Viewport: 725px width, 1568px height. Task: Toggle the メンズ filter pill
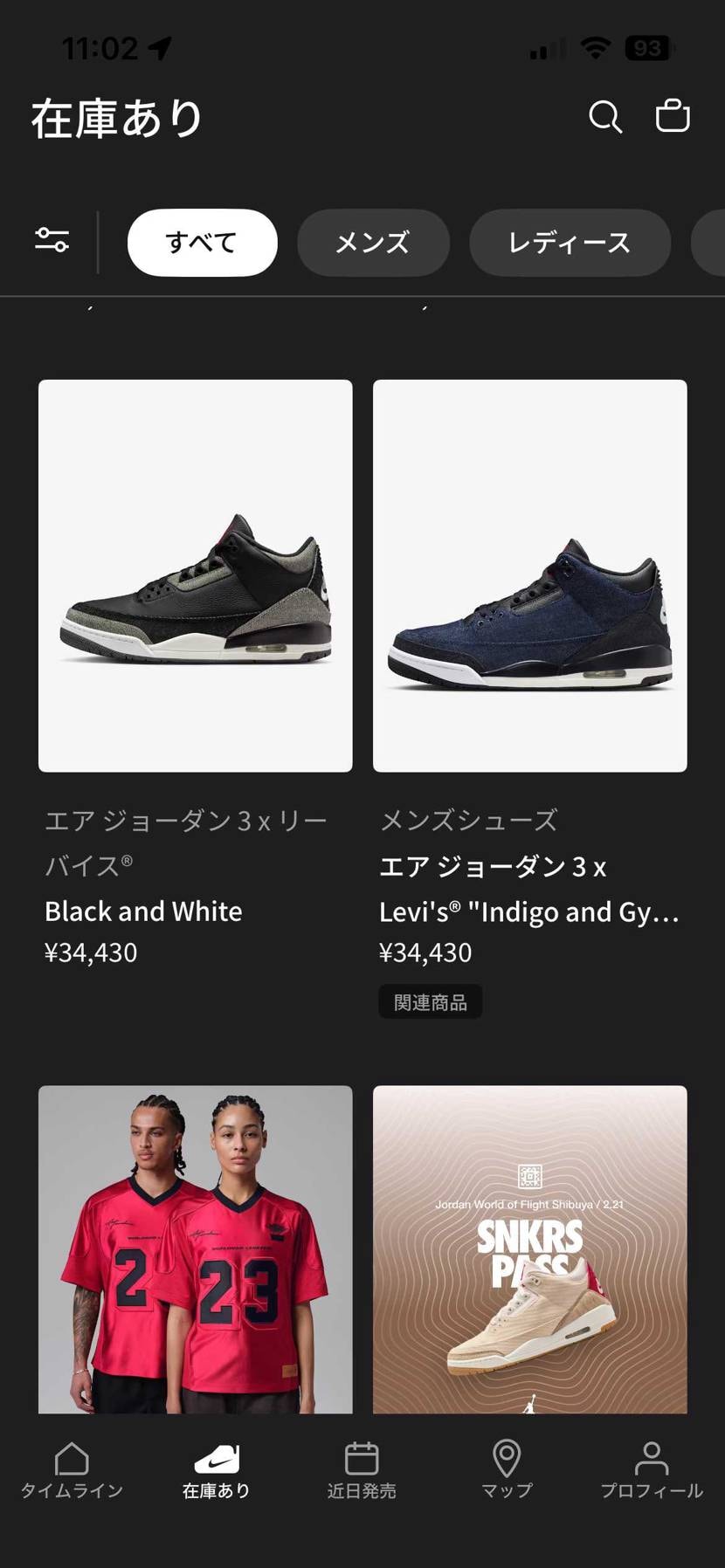click(x=373, y=244)
